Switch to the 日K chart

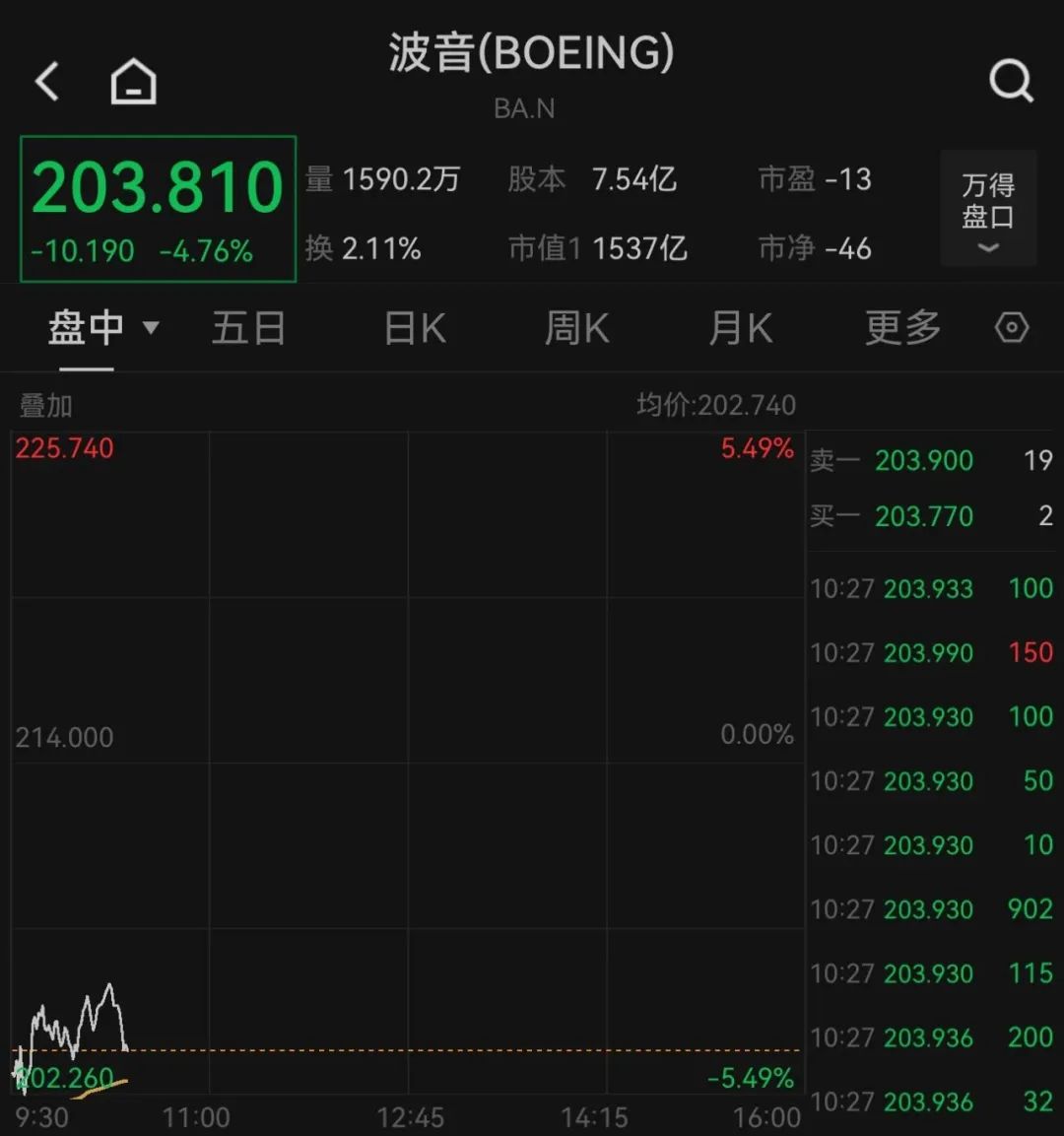415,328
